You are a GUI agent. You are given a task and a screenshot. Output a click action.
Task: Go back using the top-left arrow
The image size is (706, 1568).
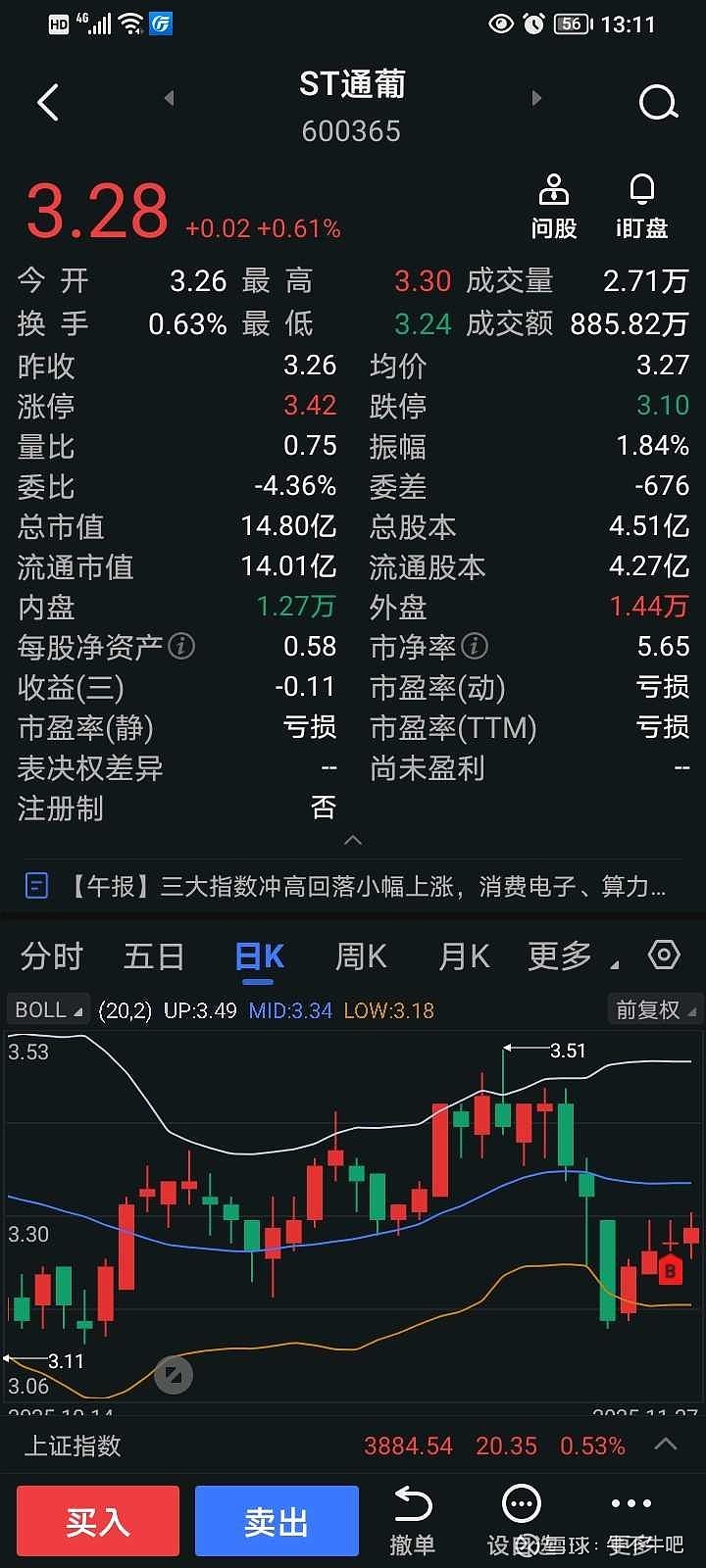tap(48, 102)
